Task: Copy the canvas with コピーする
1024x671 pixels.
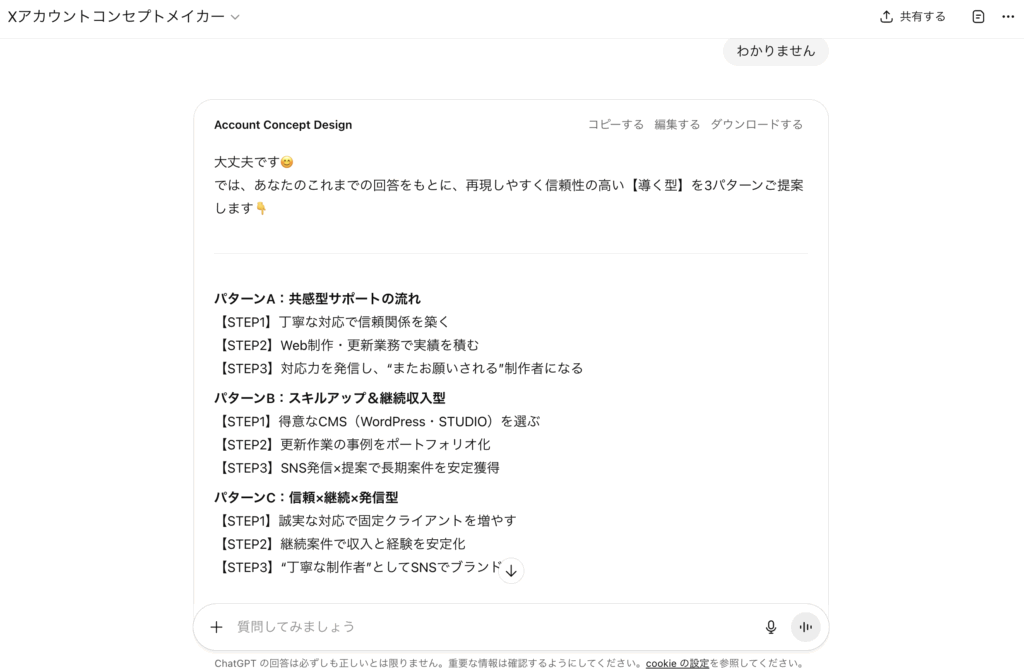Action: click(615, 125)
